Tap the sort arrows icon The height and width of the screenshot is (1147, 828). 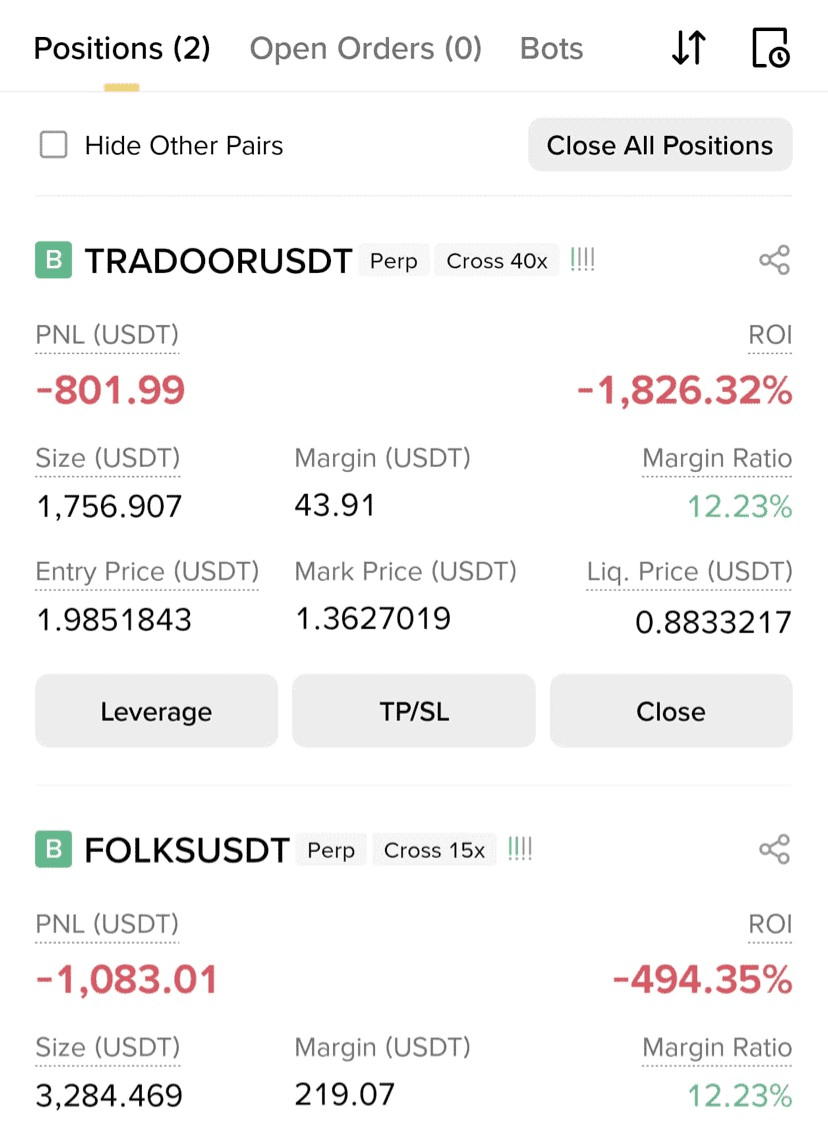(689, 48)
